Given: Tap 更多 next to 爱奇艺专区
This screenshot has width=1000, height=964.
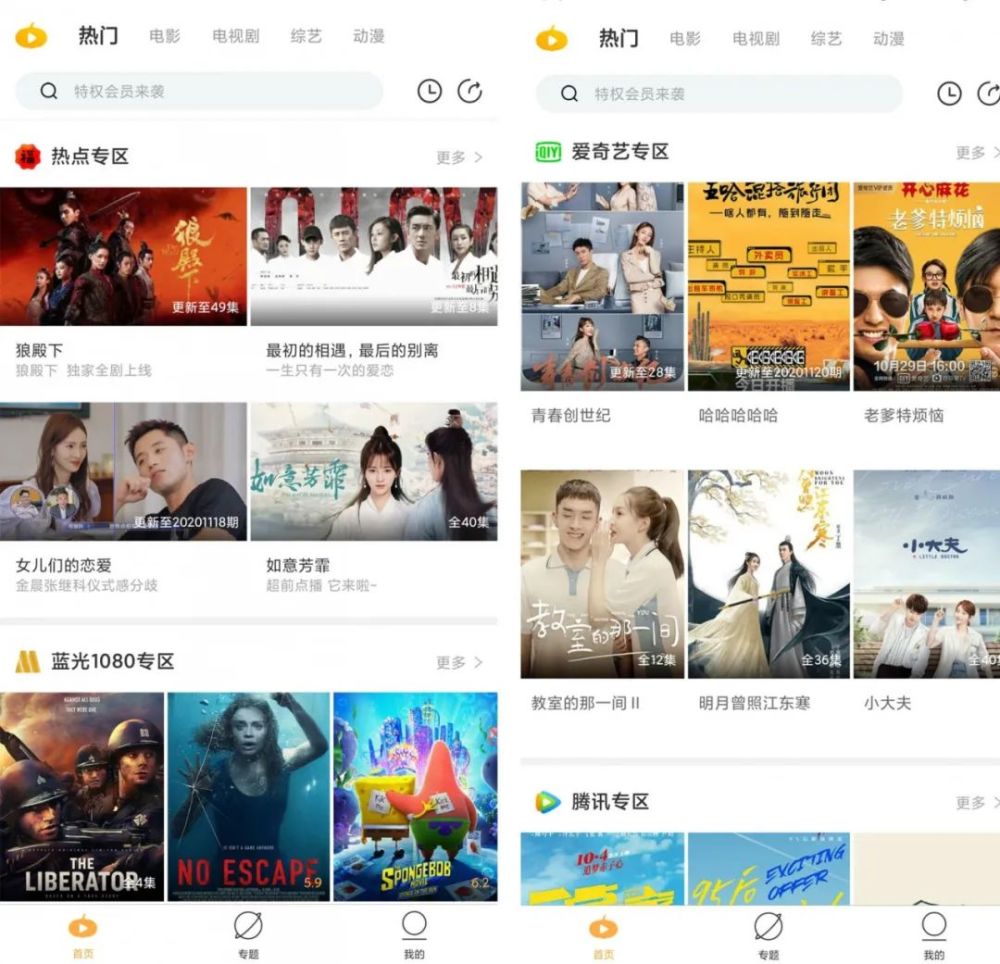Looking at the screenshot, I should click(977, 152).
